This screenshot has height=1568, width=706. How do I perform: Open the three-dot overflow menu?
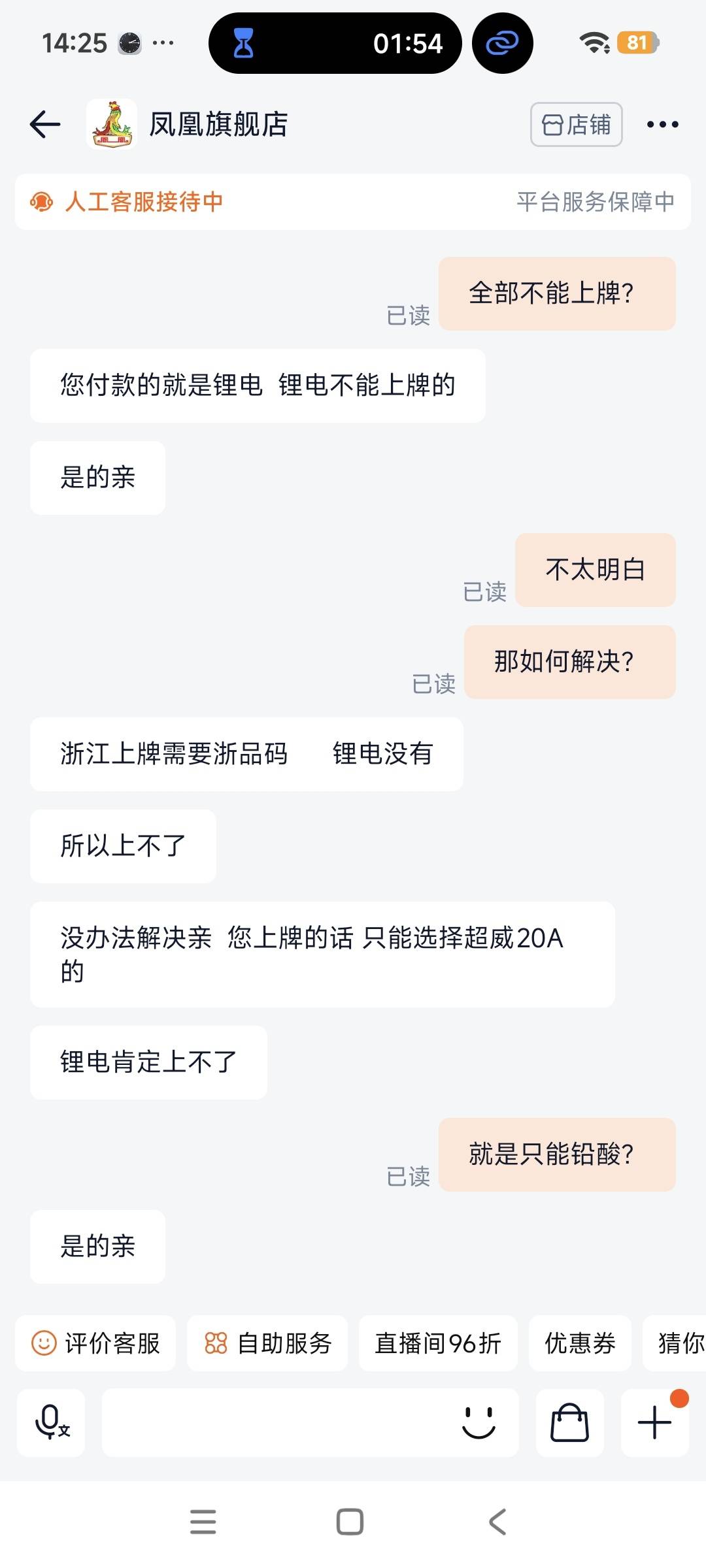662,124
